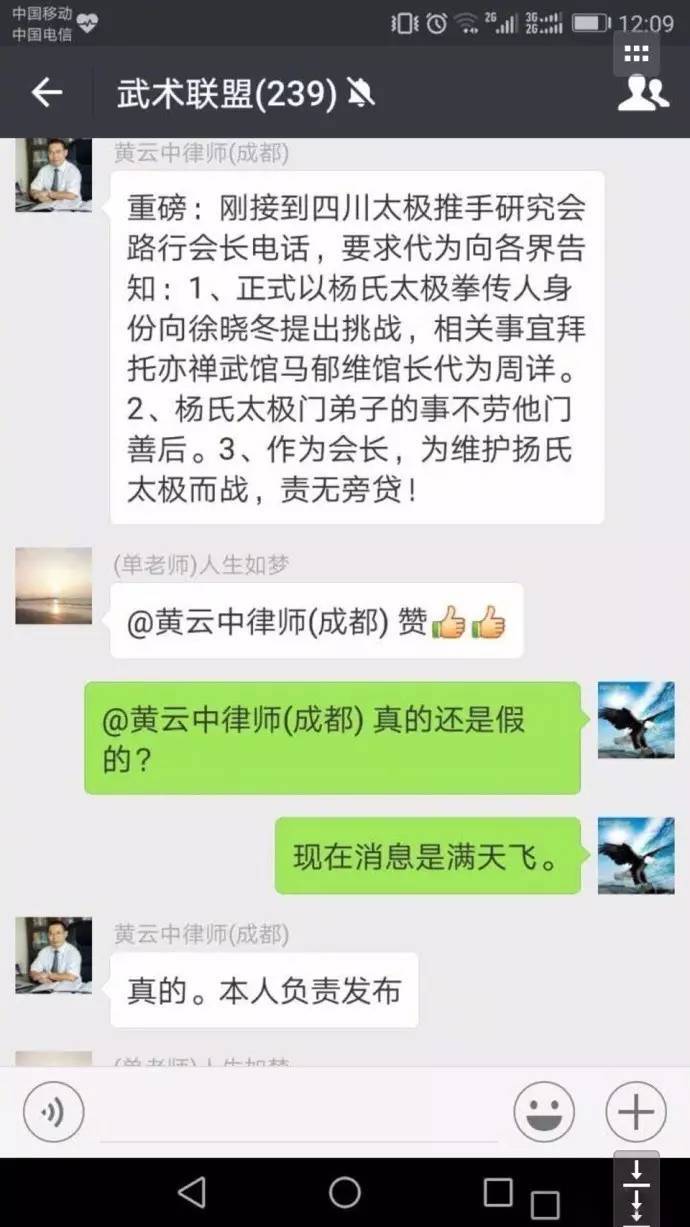690x1227 pixels.
Task: Open the group members info icon
Action: 642,93
